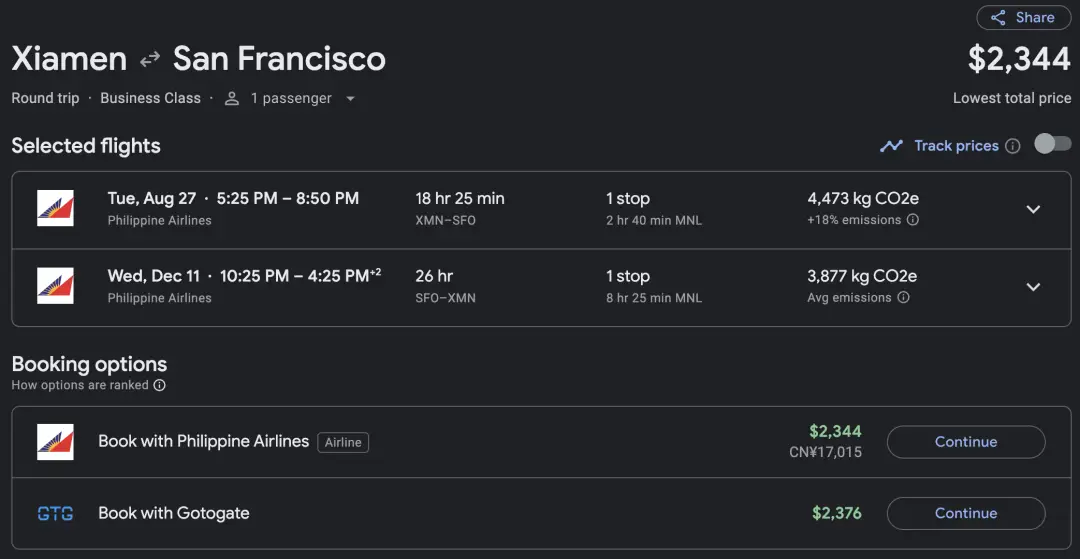Continue booking with Philippine Airlines
This screenshot has height=559, width=1080.
coord(965,442)
